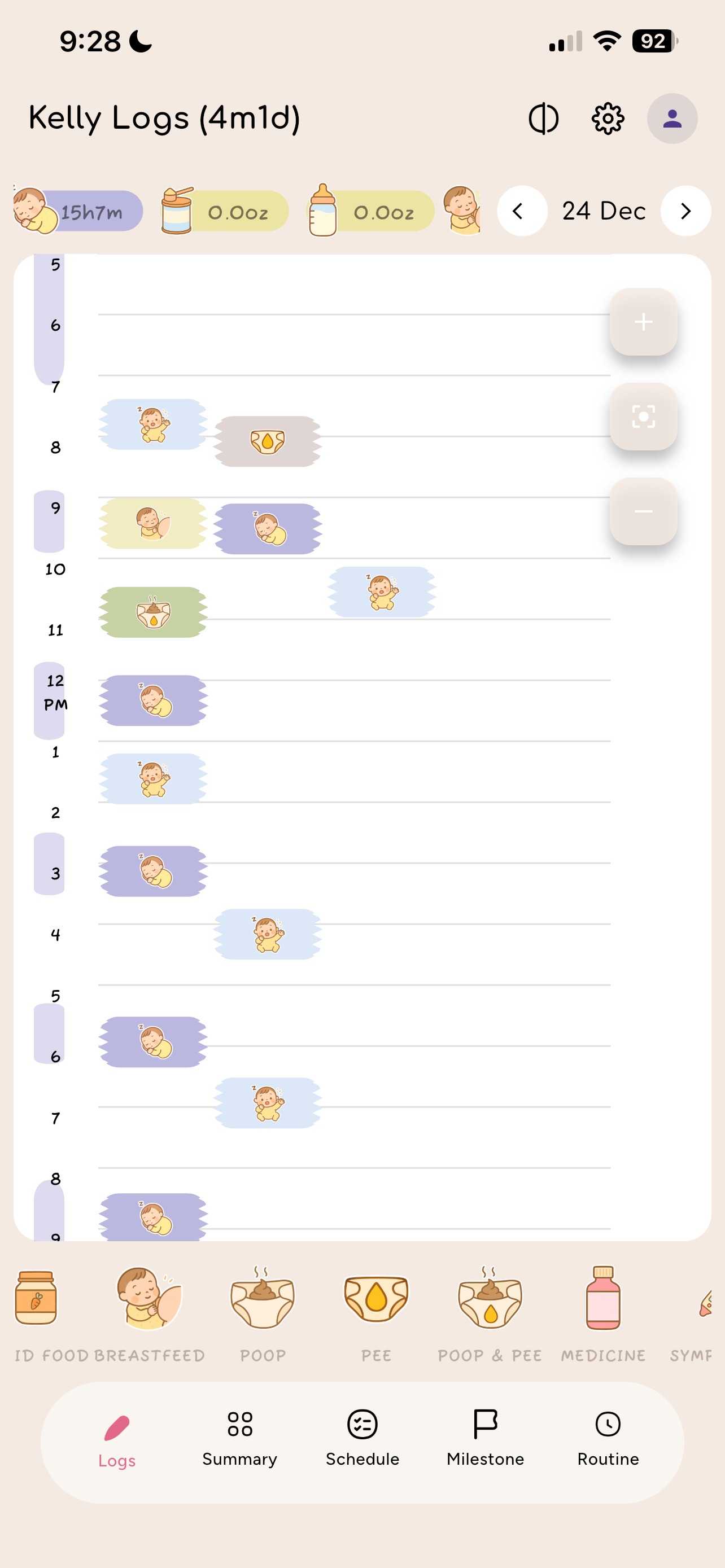Viewport: 725px width, 1568px height.
Task: Open the user profile avatar
Action: coord(672,118)
